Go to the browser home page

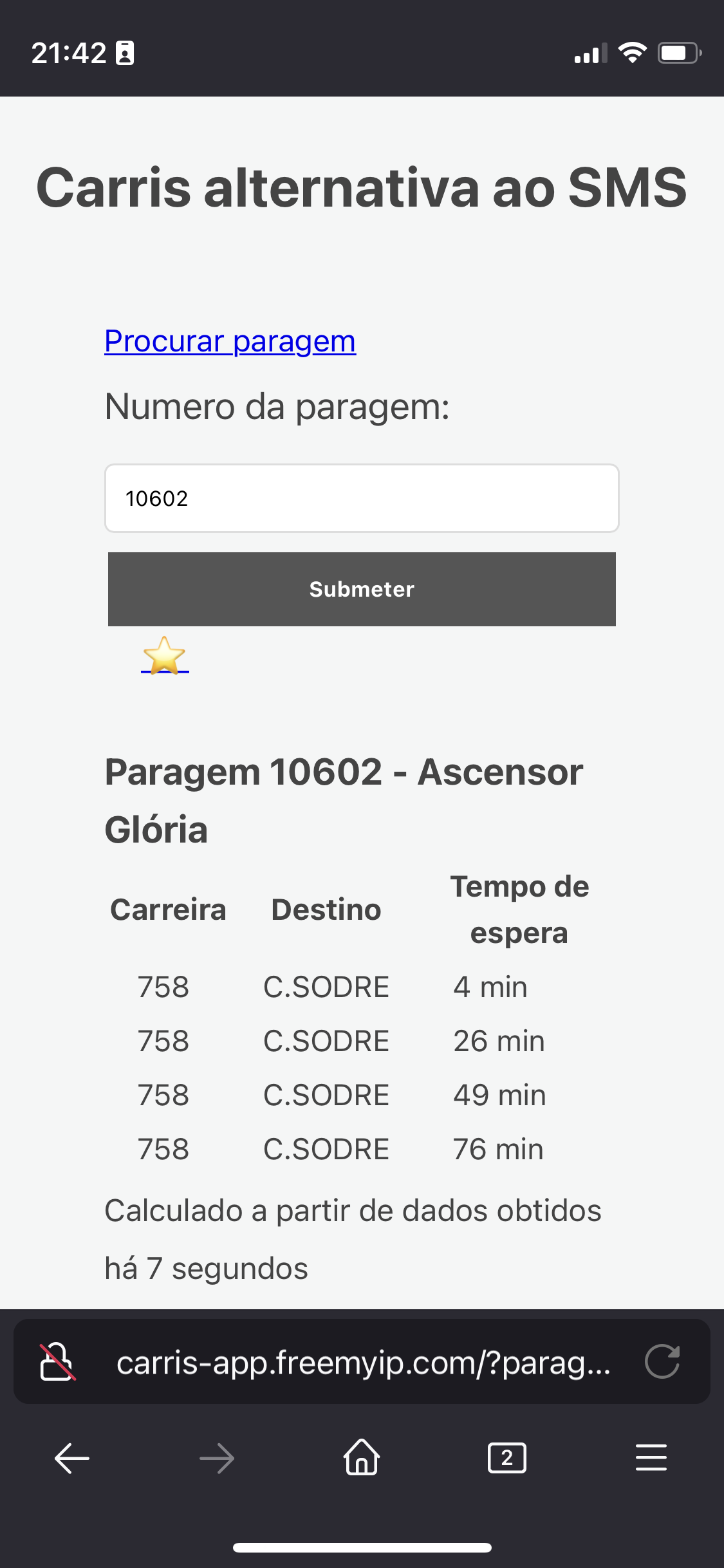click(362, 1457)
